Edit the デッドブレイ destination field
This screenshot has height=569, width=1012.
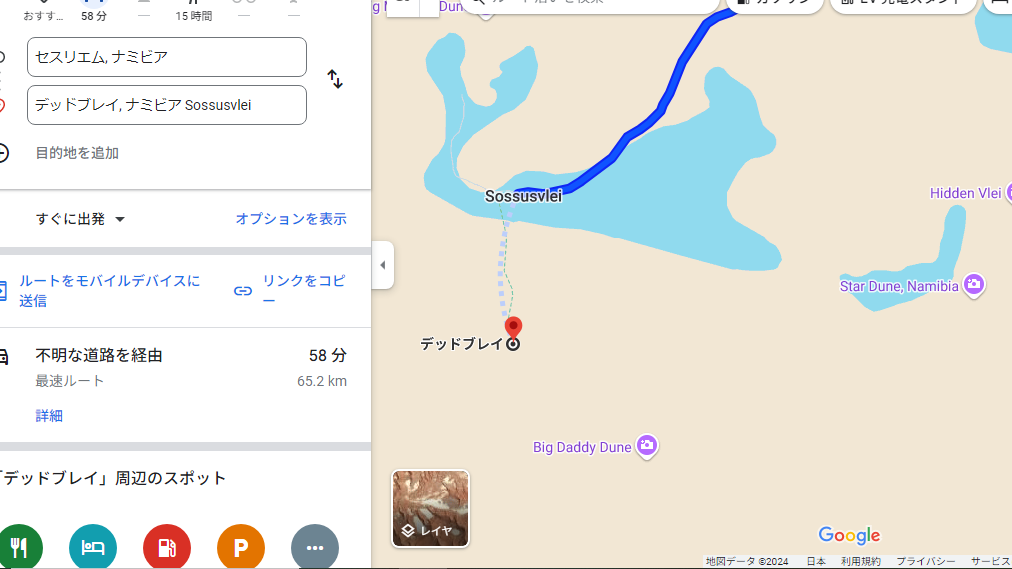[166, 105]
